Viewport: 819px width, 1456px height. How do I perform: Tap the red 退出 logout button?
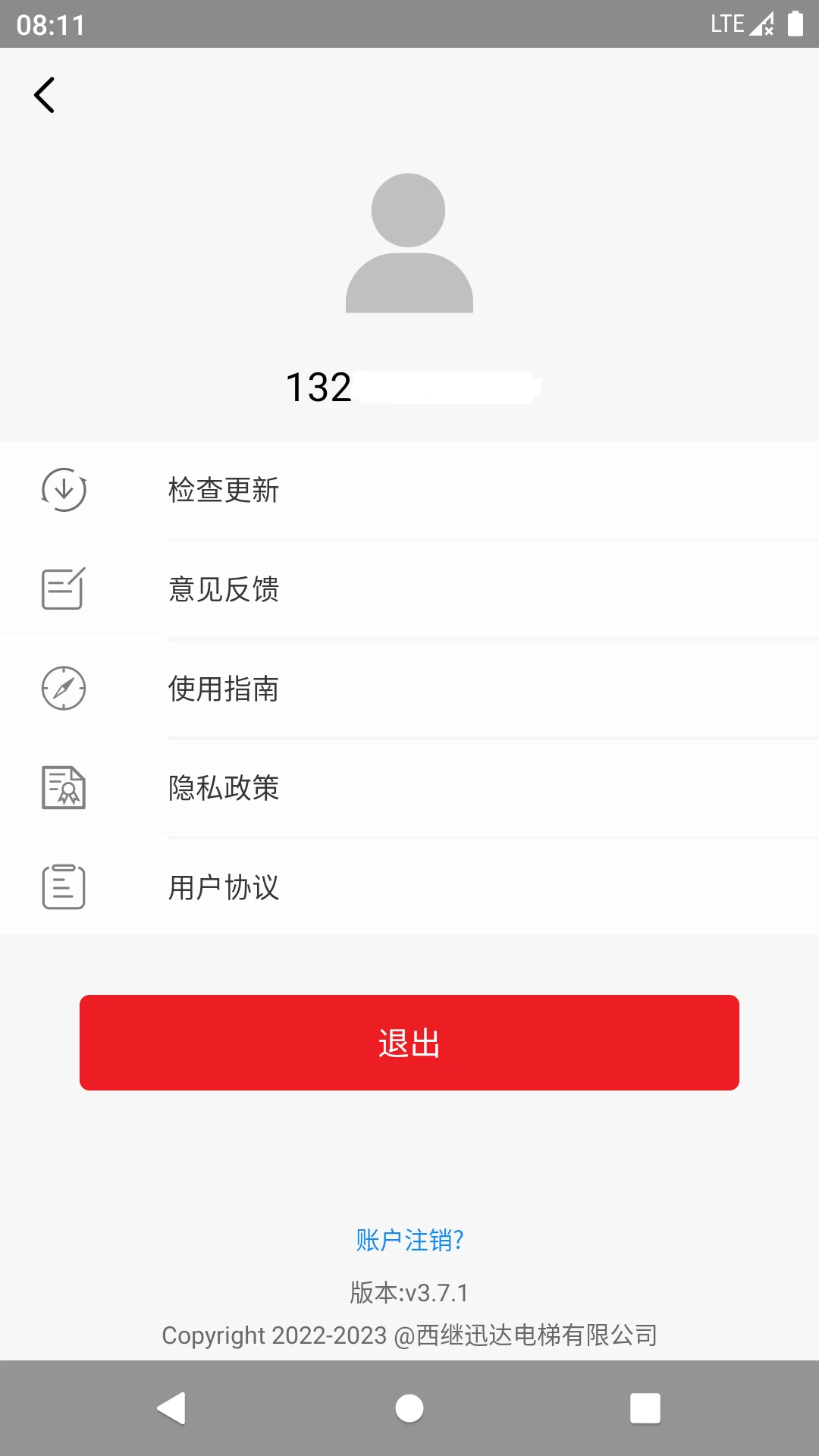point(409,1043)
